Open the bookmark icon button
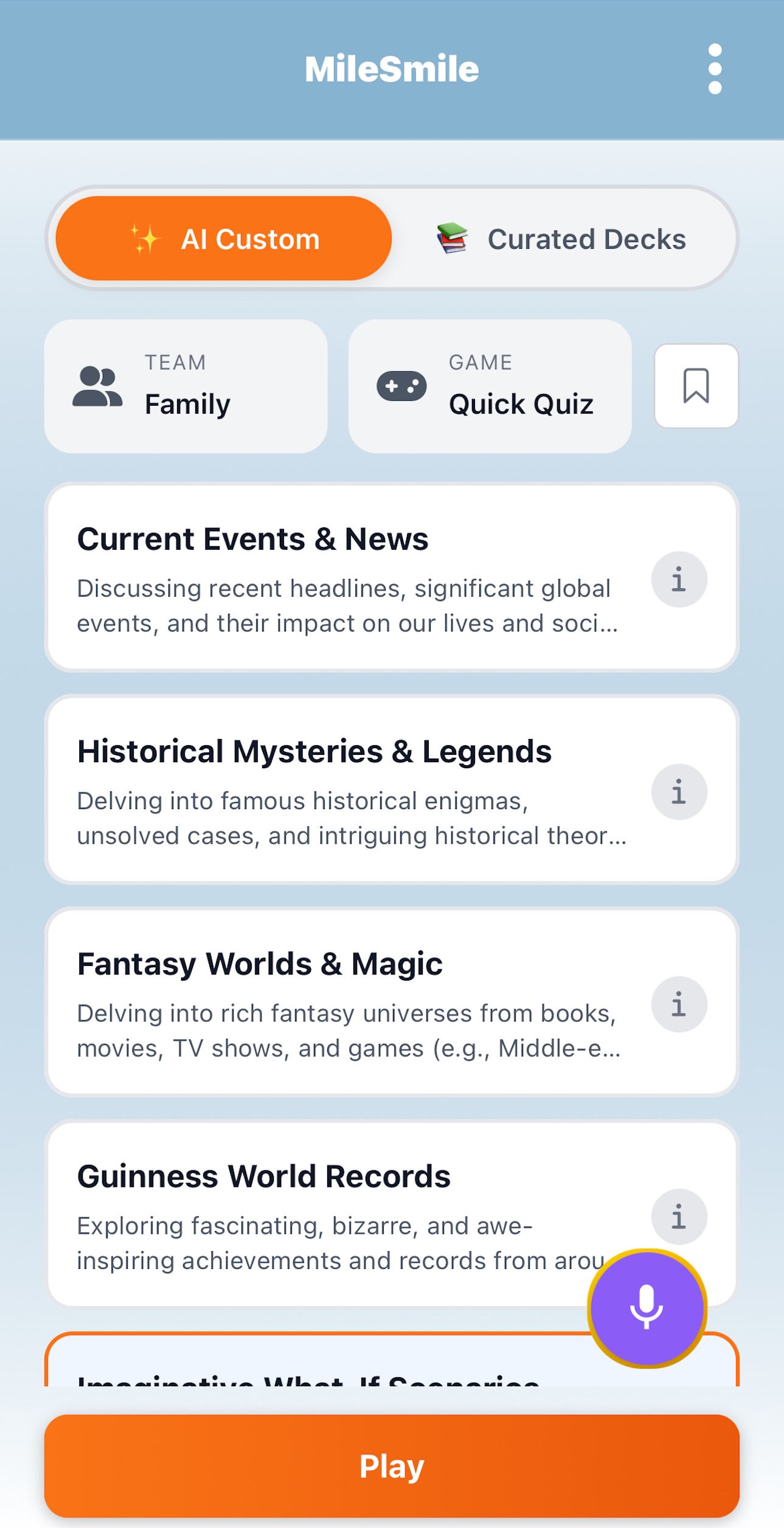 click(x=696, y=386)
